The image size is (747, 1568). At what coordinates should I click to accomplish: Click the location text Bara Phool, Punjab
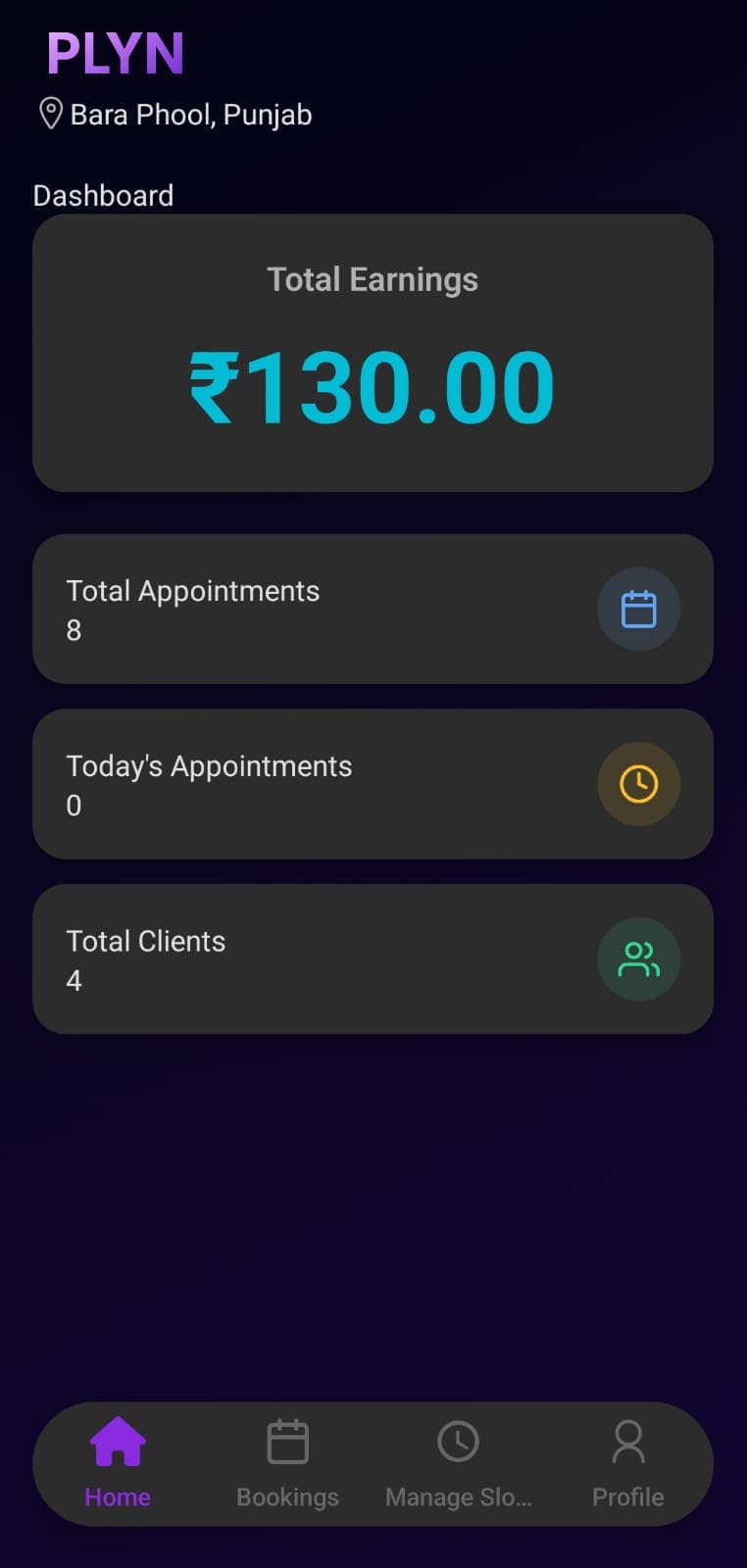(190, 114)
